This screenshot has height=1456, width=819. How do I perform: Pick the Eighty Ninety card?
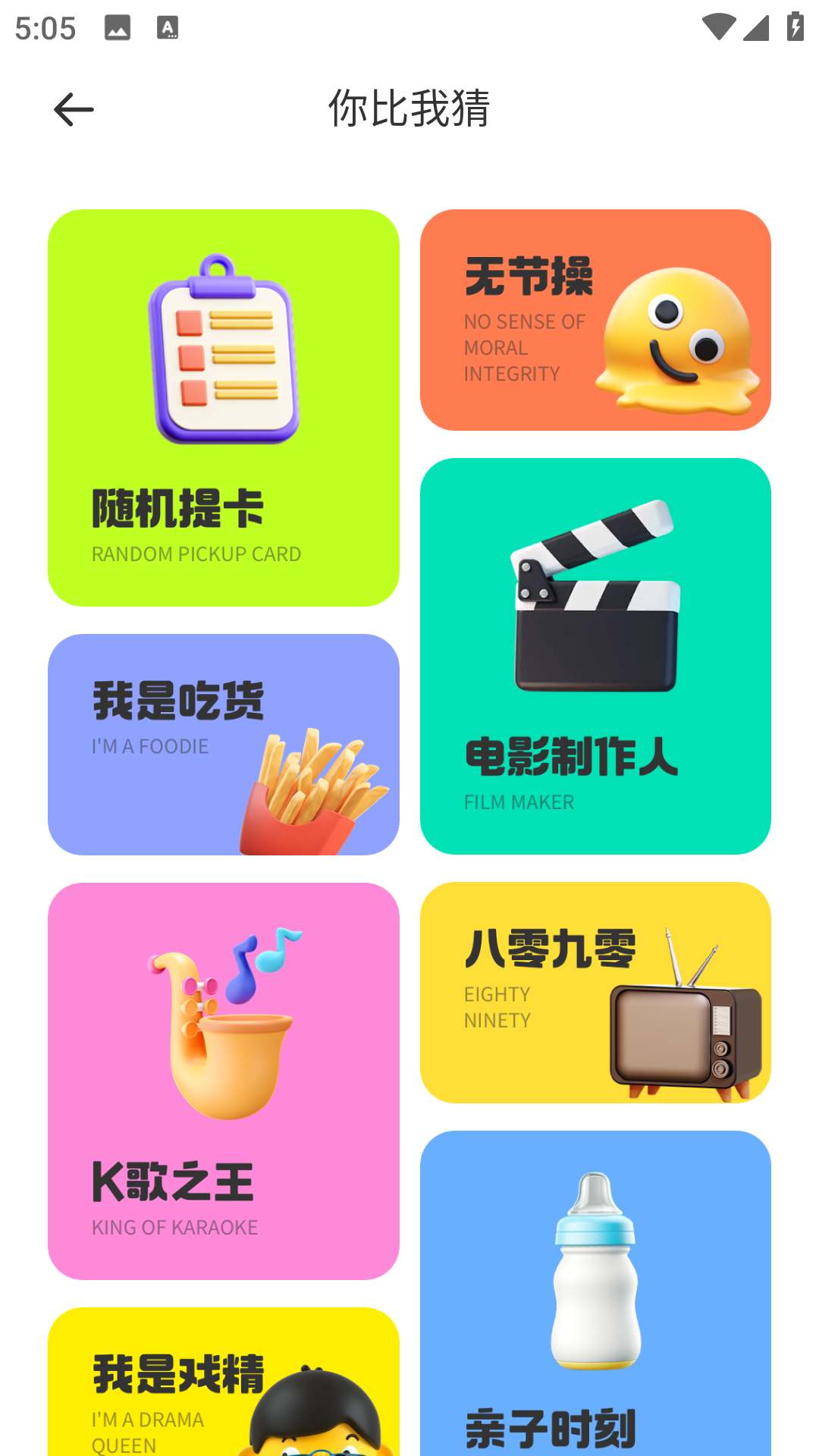pos(595,993)
